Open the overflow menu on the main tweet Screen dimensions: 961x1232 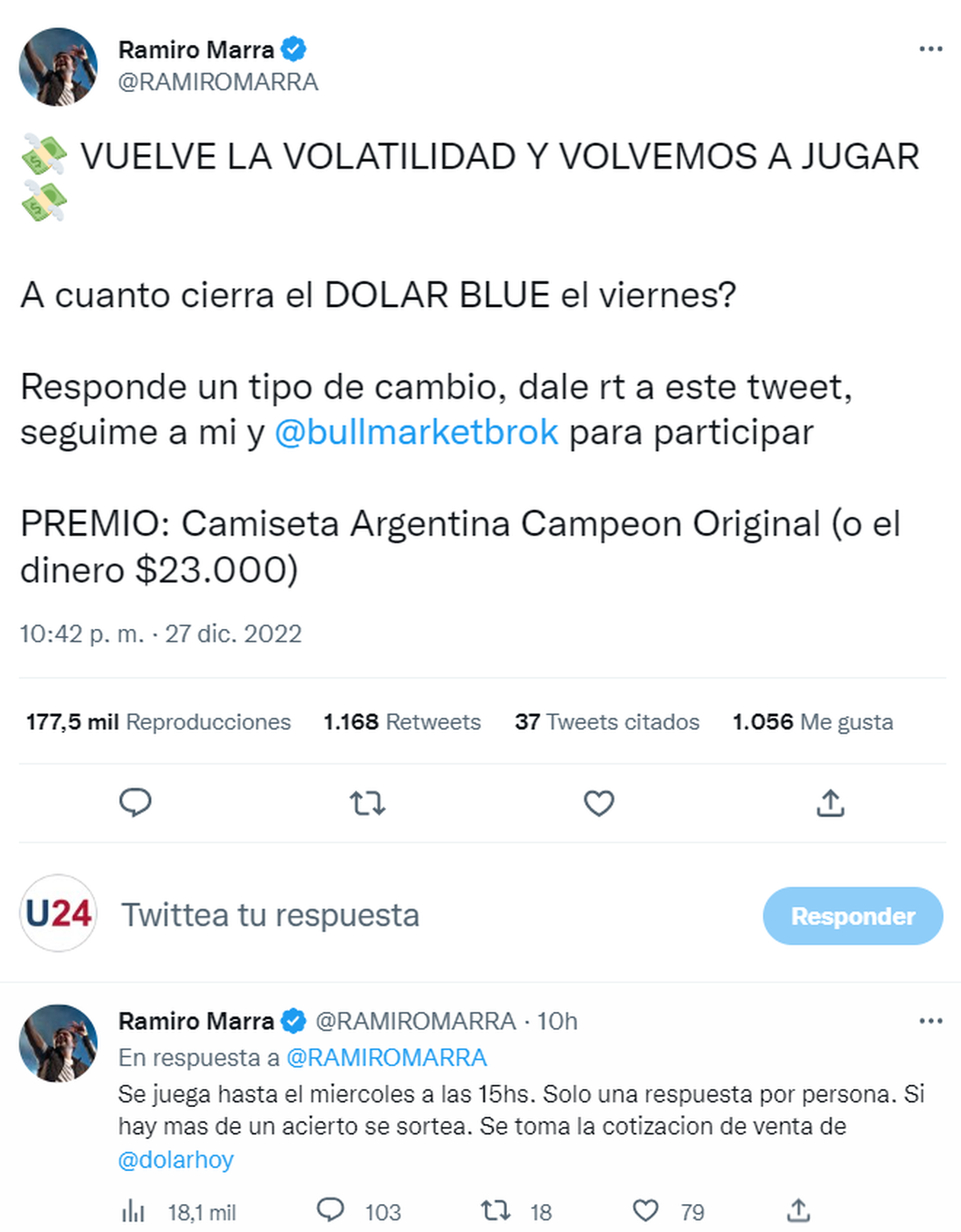[x=930, y=50]
